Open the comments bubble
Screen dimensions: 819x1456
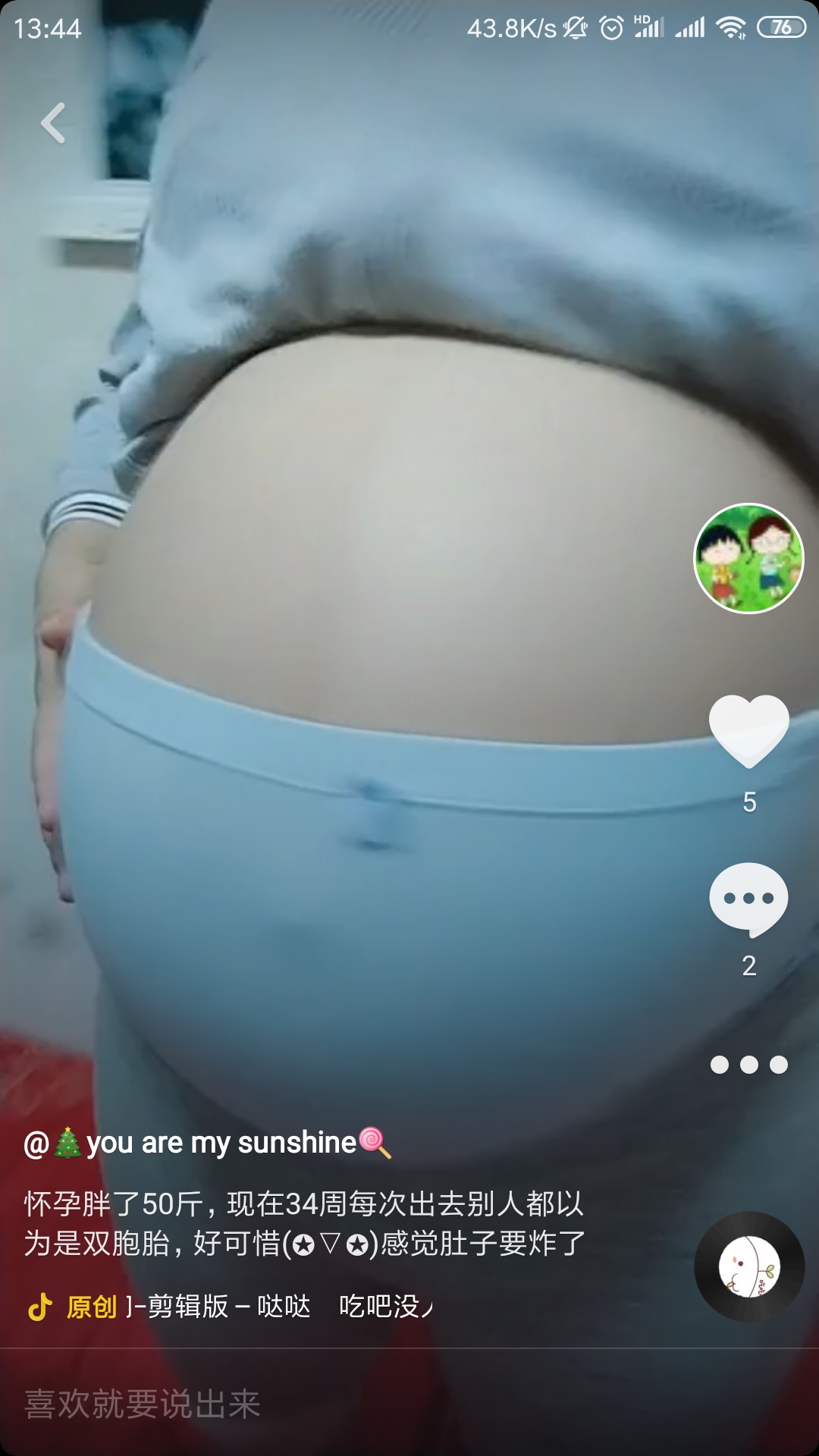tap(748, 899)
